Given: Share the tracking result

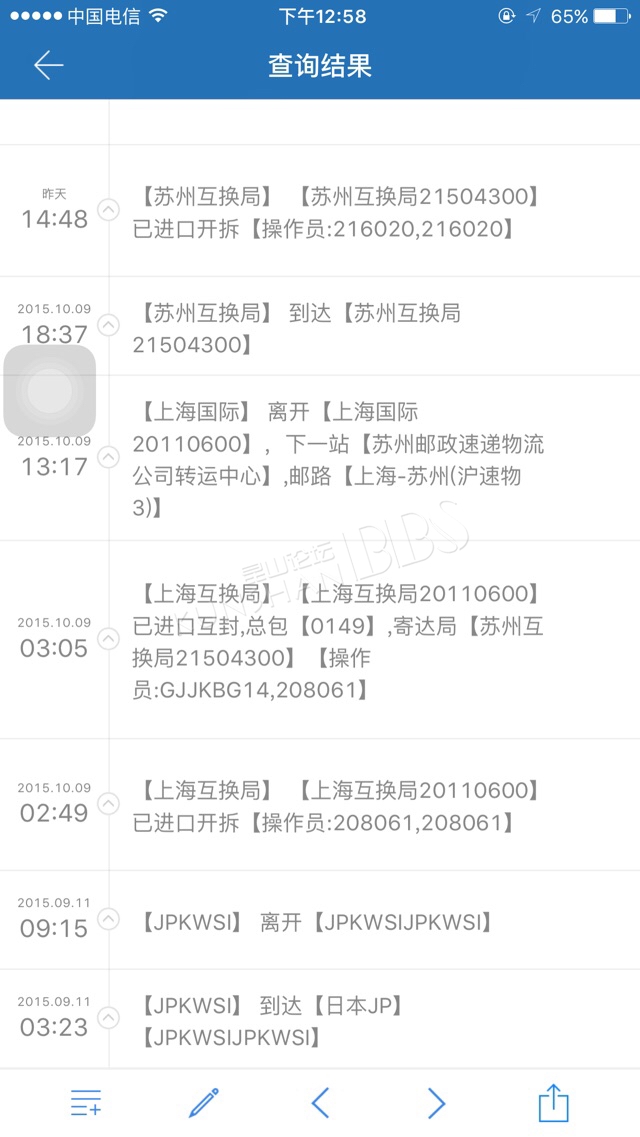Looking at the screenshot, I should pyautogui.click(x=554, y=1102).
